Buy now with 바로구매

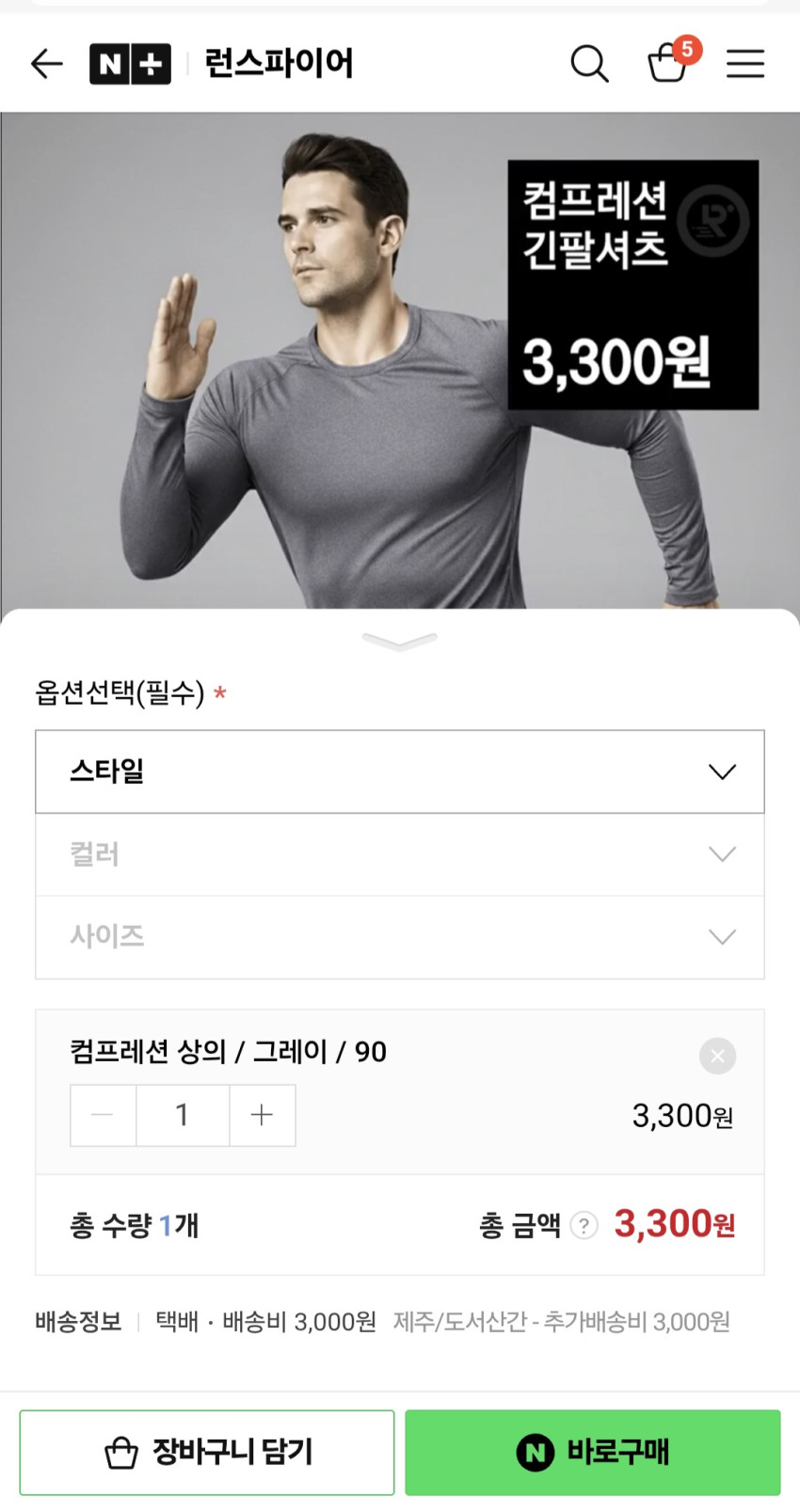coord(593,1452)
